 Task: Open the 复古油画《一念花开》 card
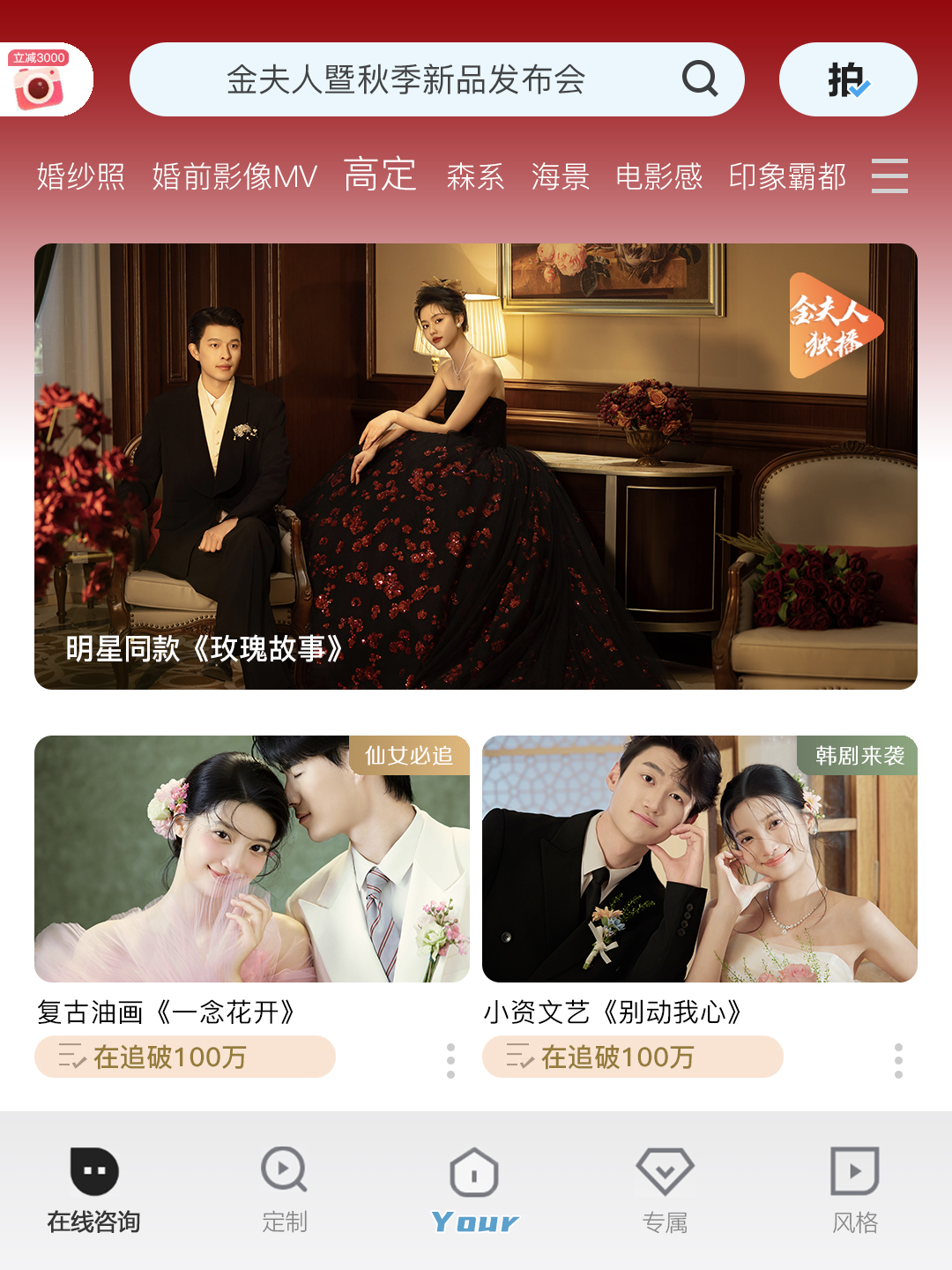pos(252,859)
